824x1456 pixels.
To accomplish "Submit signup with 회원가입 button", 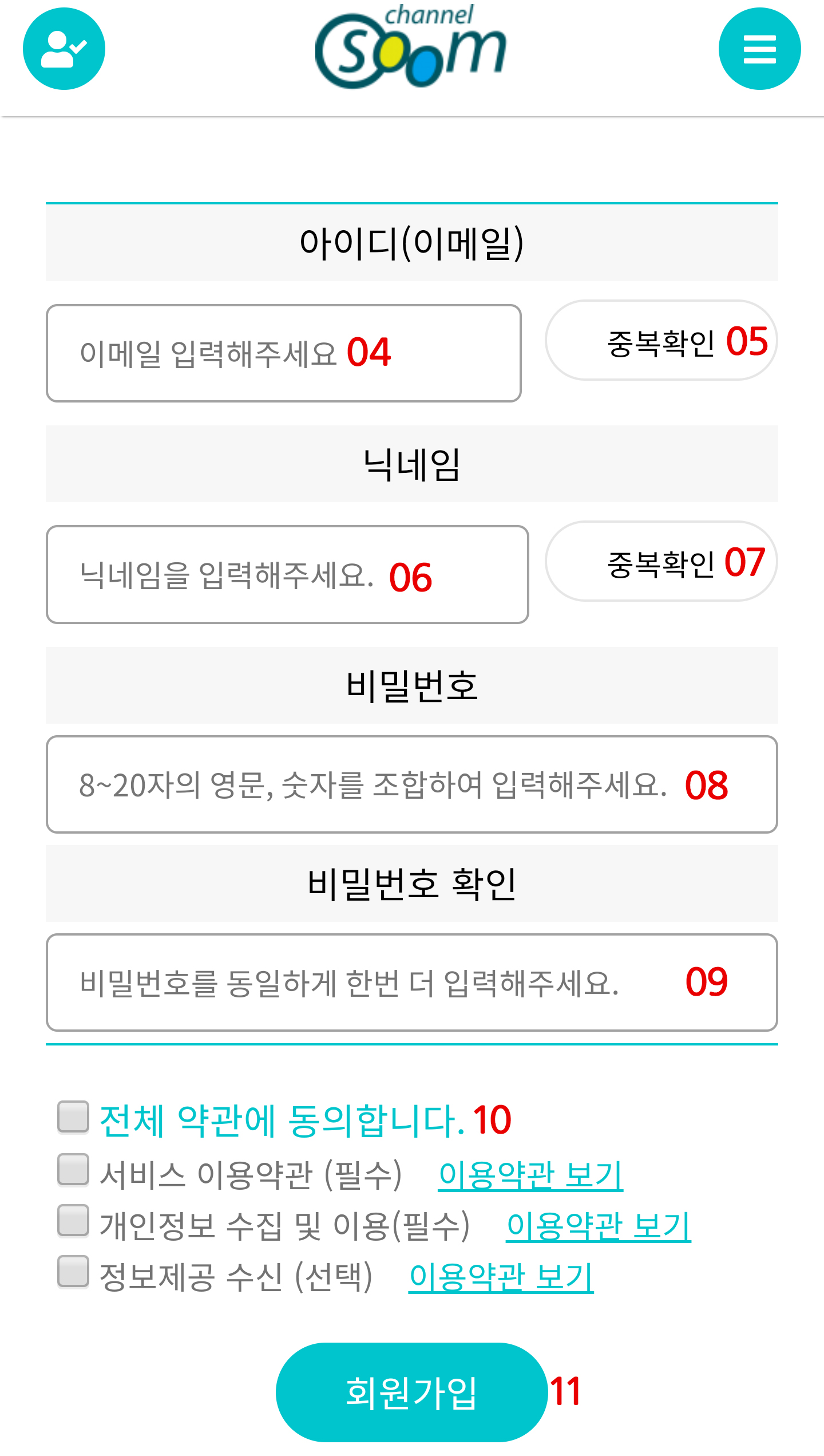I will (411, 1392).
